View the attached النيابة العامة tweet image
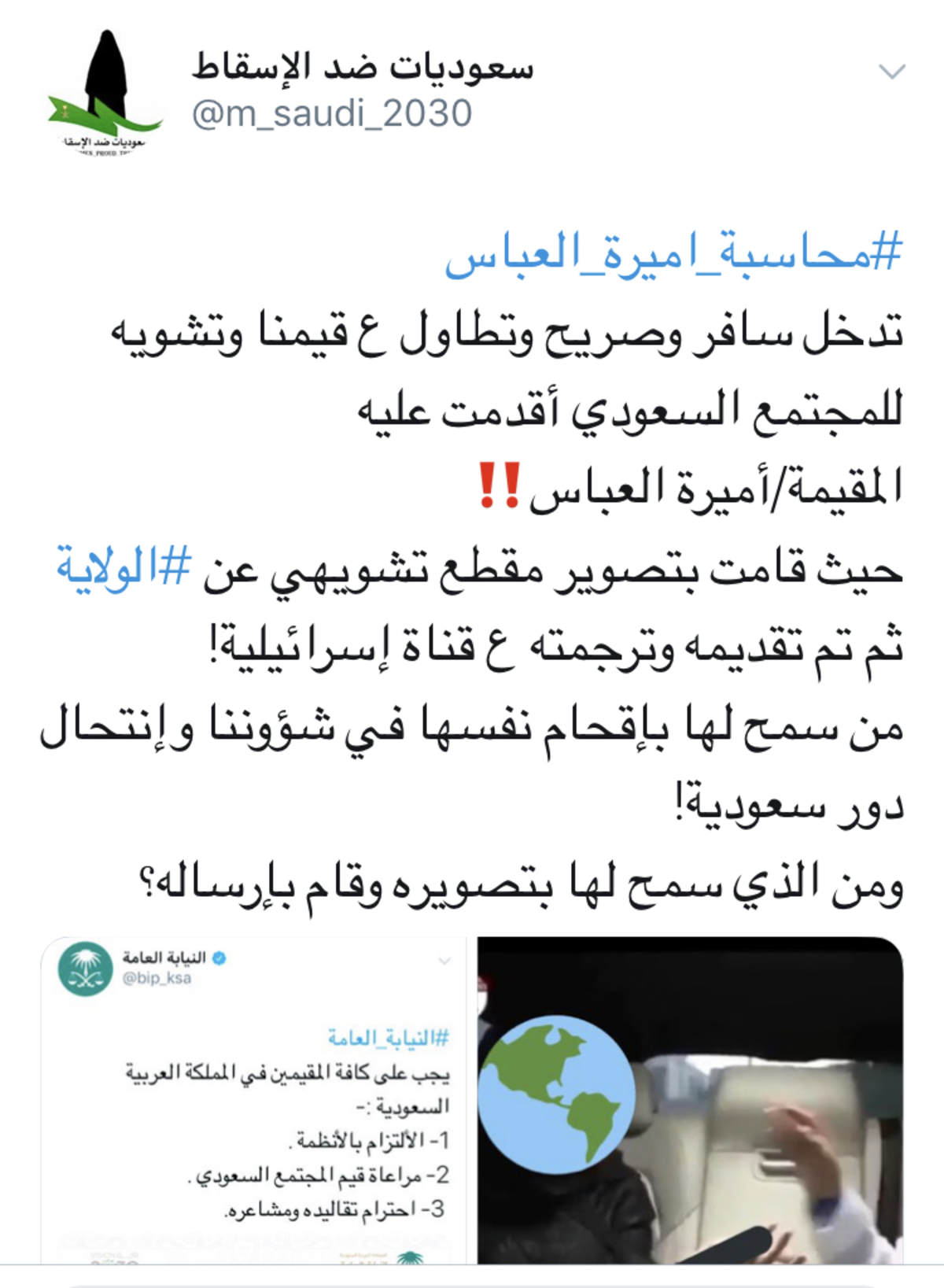This screenshot has height=1288, width=944. tap(254, 1100)
